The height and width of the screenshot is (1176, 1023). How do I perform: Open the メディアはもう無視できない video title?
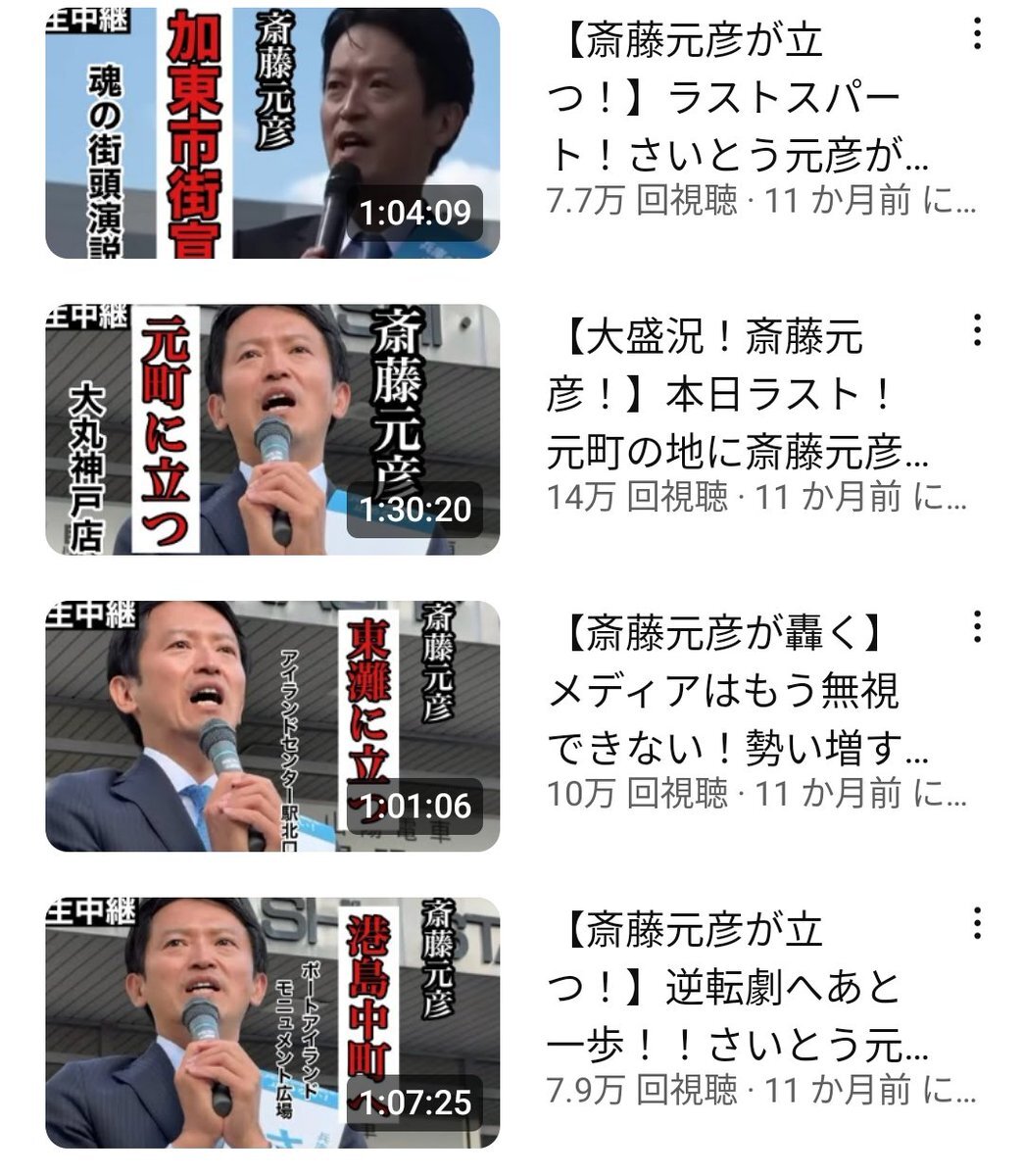pyautogui.click(x=735, y=693)
